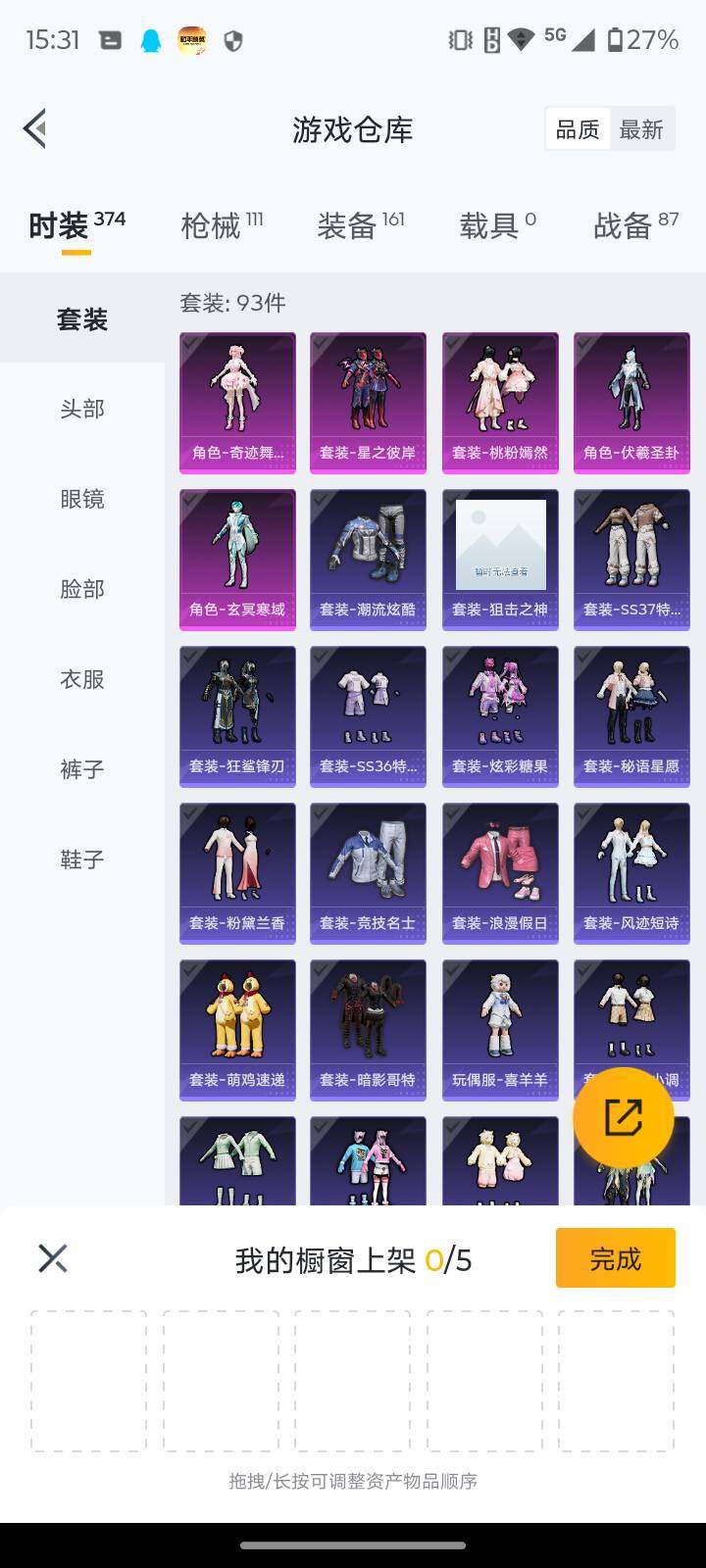Tap the orange share floating button
706x1568 pixels.
[623, 1117]
